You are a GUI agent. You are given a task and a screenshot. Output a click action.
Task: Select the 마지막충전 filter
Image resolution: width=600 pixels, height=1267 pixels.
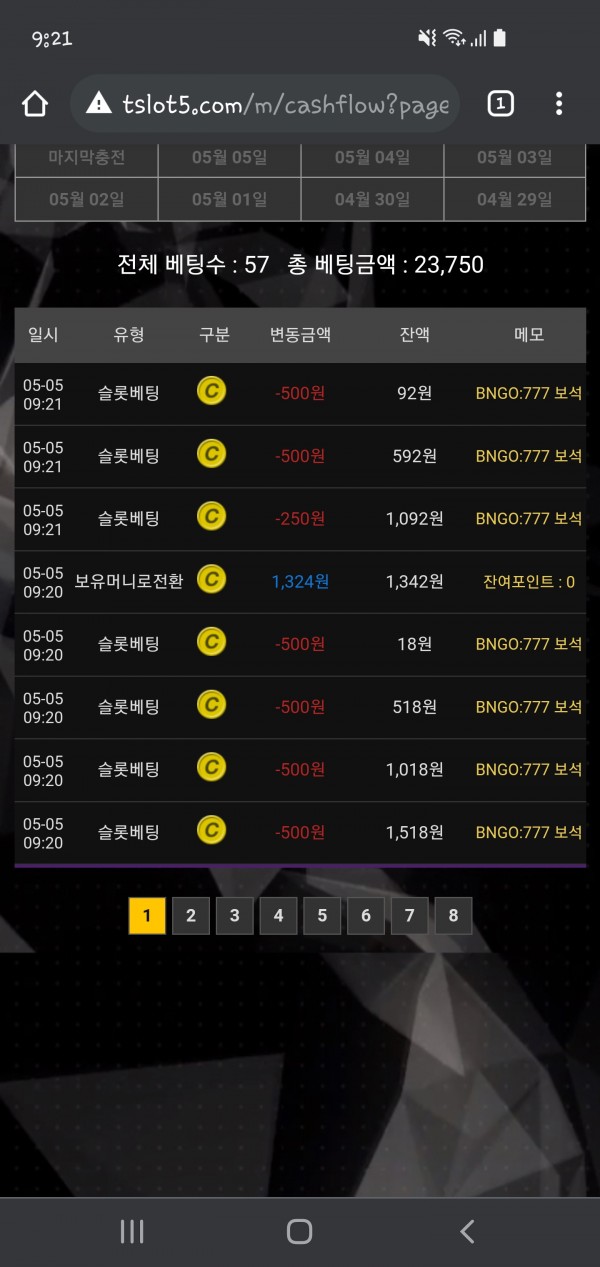pos(86,158)
